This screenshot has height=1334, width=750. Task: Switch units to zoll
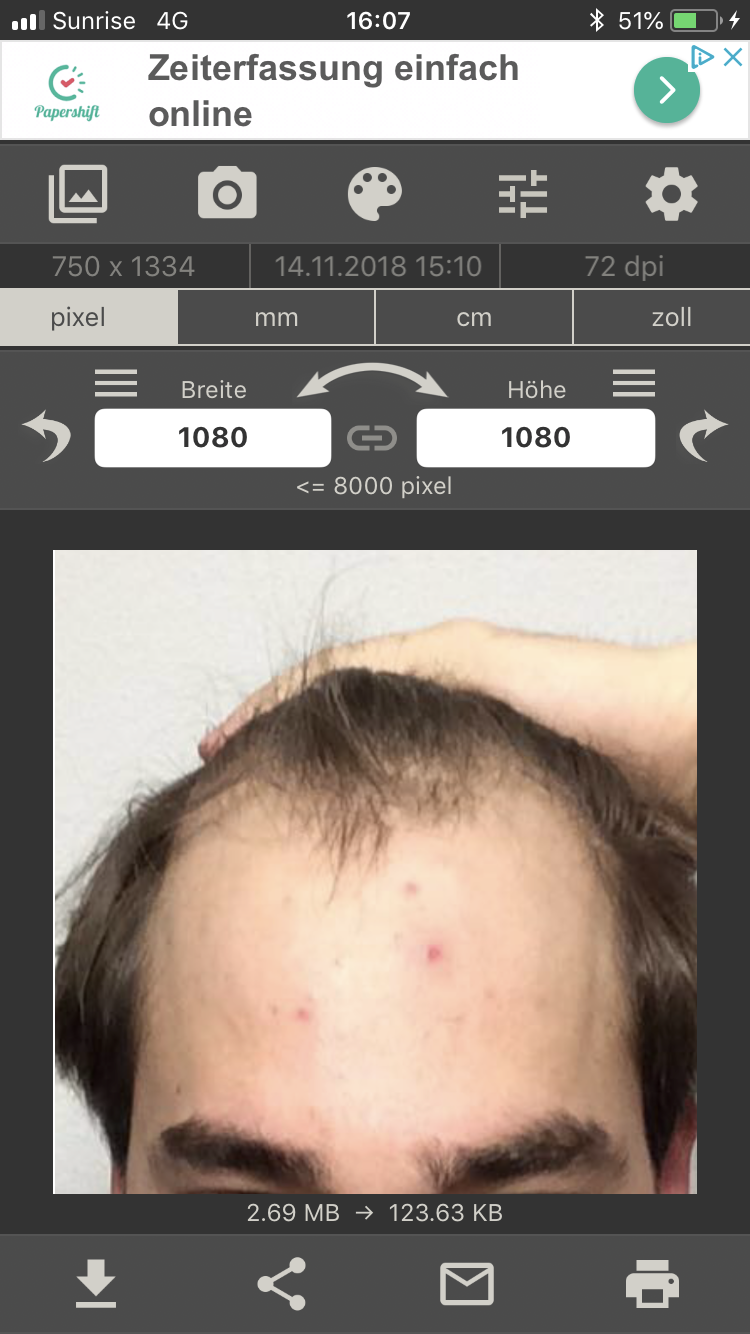point(671,318)
